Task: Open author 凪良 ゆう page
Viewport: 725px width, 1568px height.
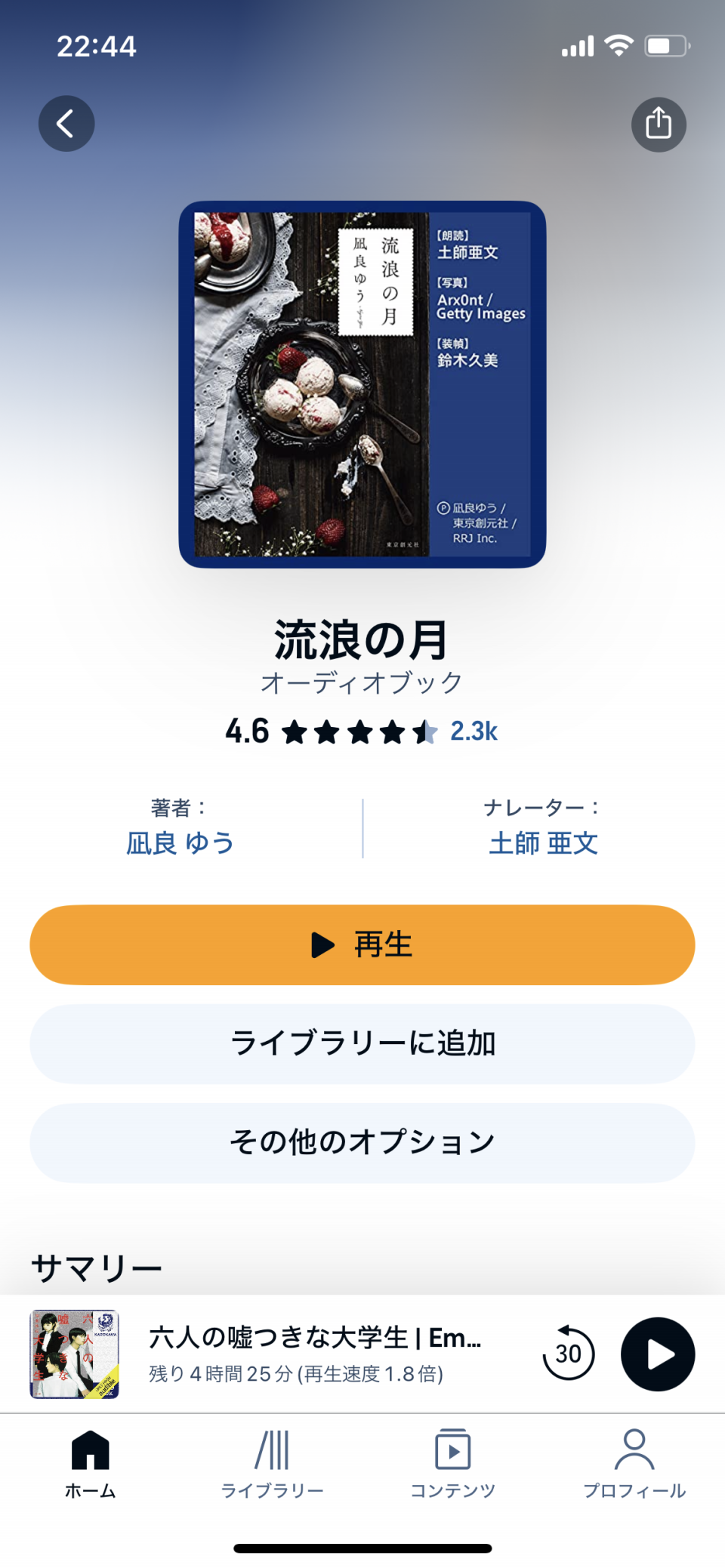Action: pyautogui.click(x=180, y=843)
